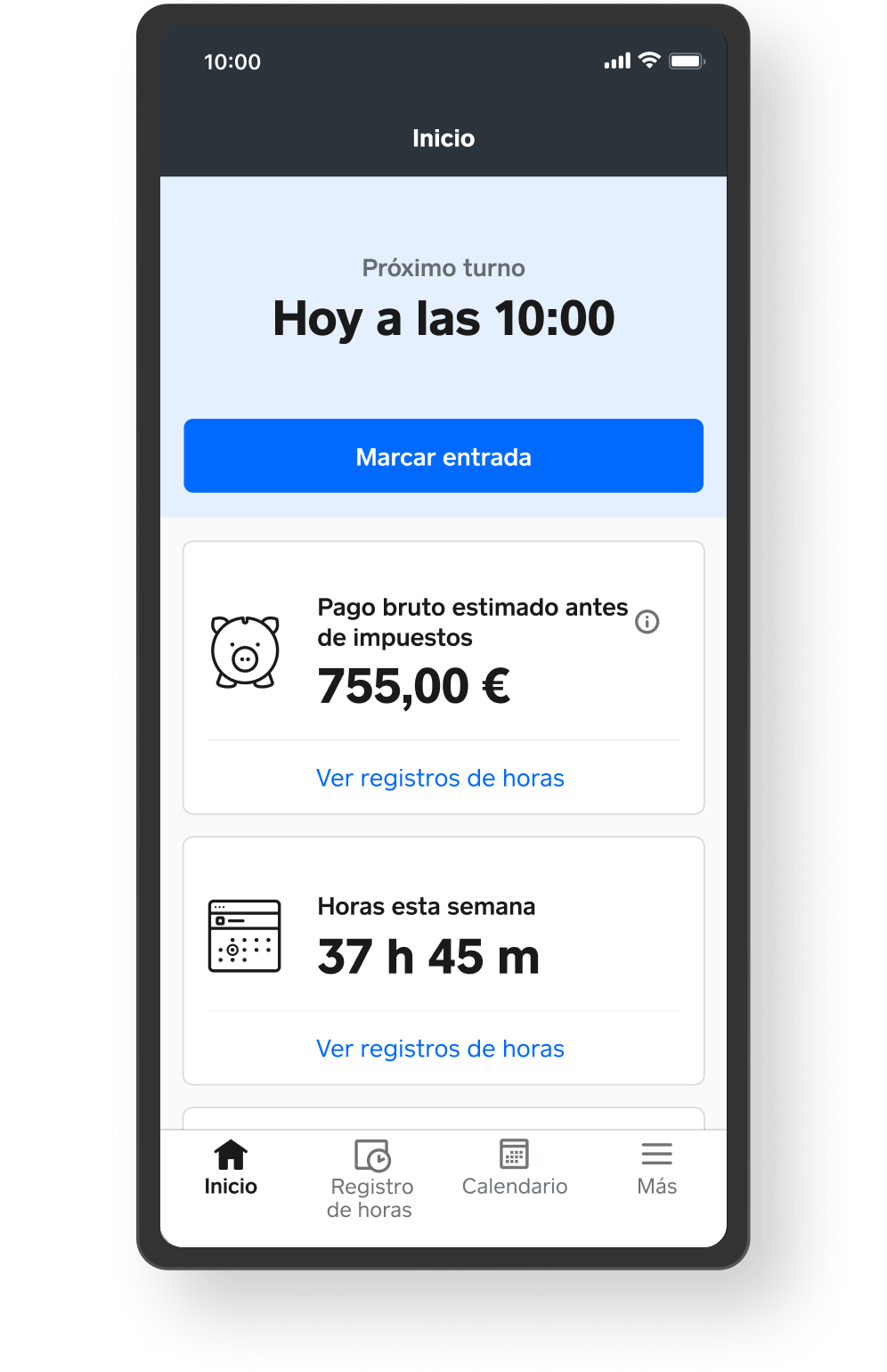Image resolution: width=887 pixels, height=1372 pixels.
Task: Open Ver registros de horas under 755,00 €
Action: tap(440, 778)
